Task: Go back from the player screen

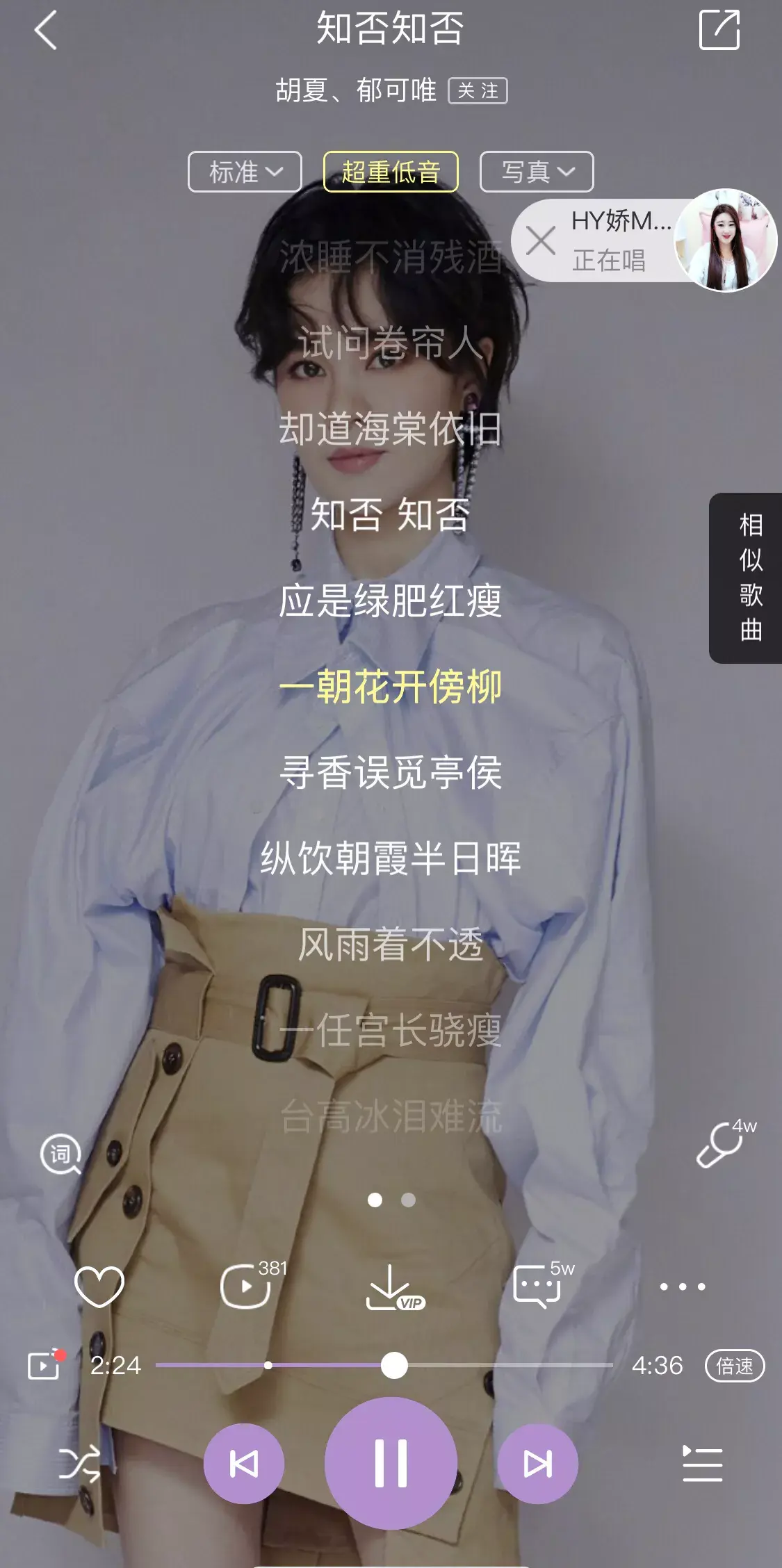Action: tap(46, 31)
